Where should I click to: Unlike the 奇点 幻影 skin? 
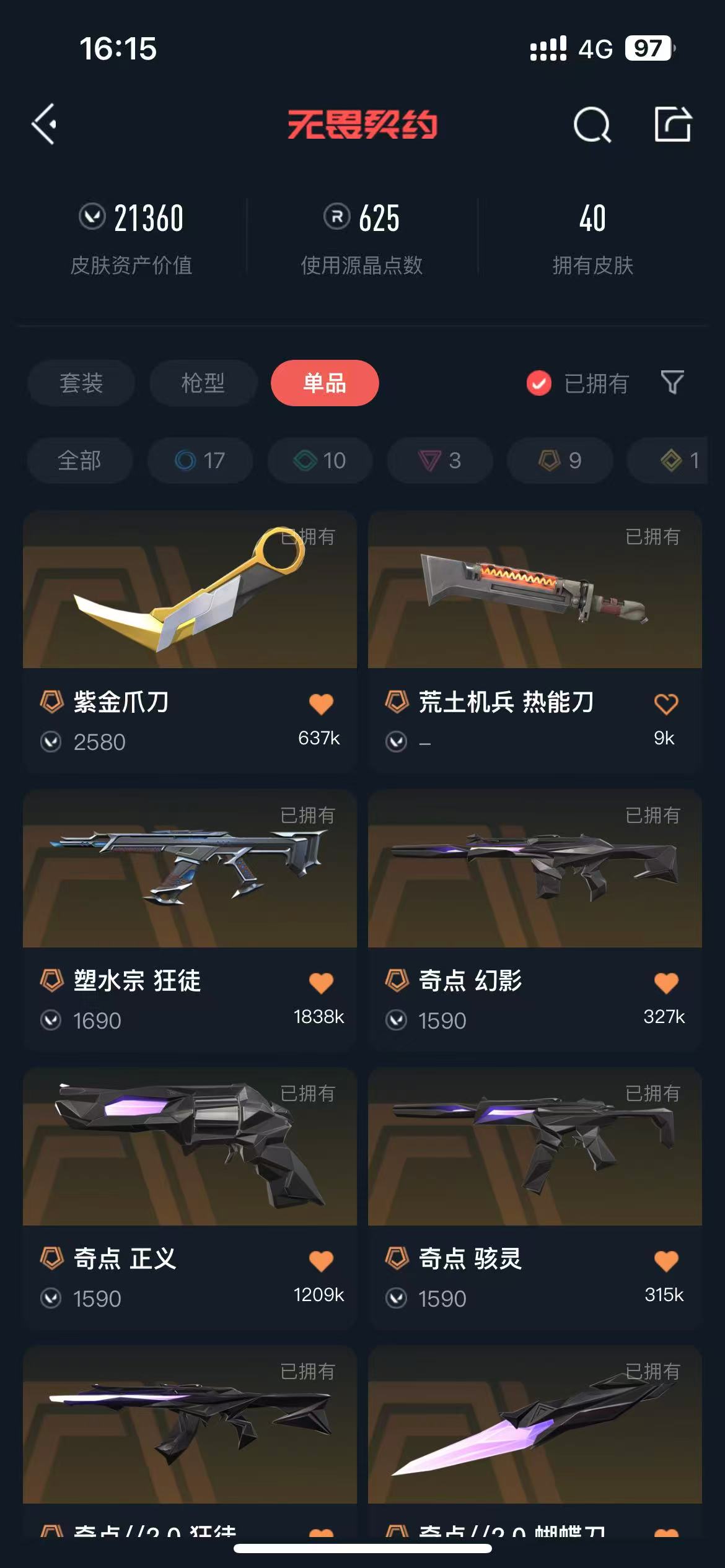click(666, 983)
